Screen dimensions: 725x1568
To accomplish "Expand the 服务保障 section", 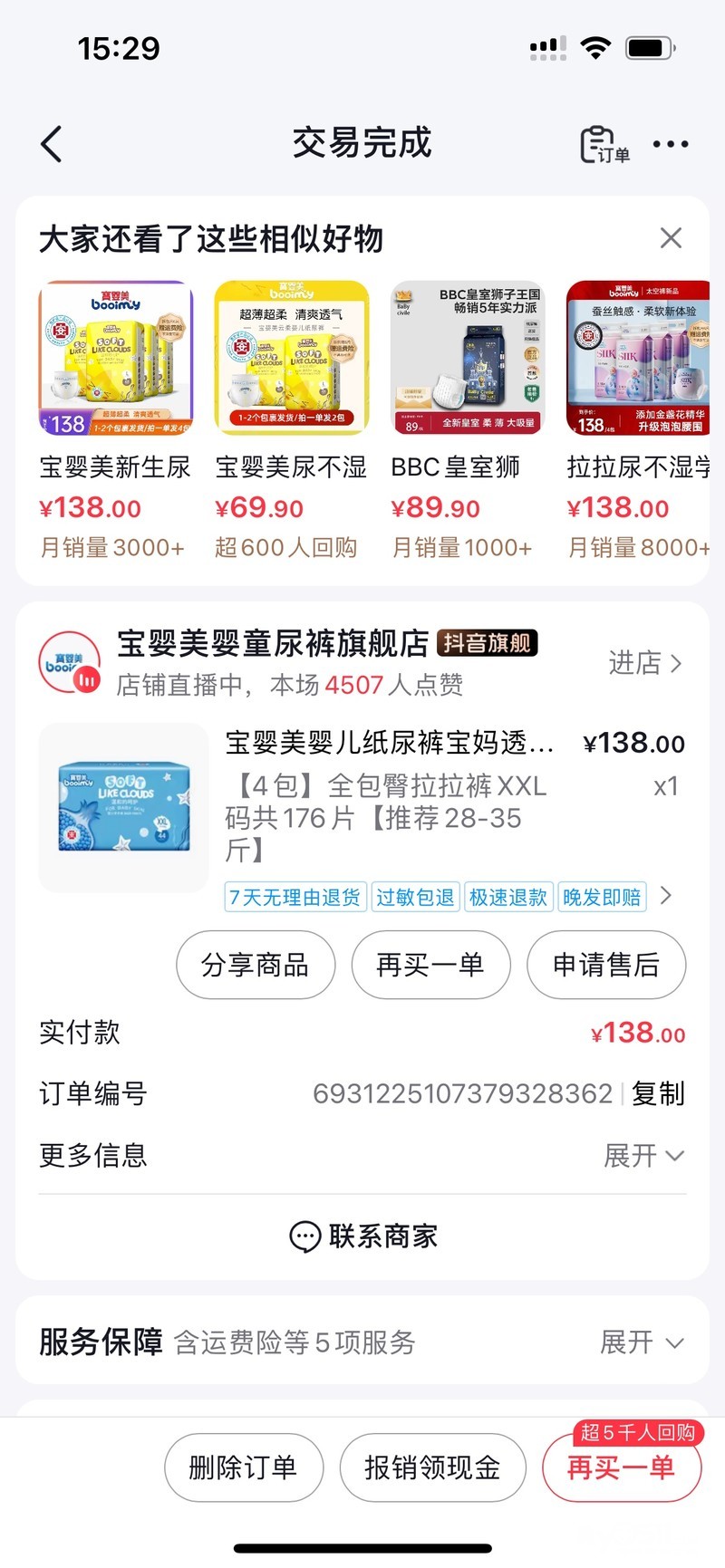I will coord(642,1342).
